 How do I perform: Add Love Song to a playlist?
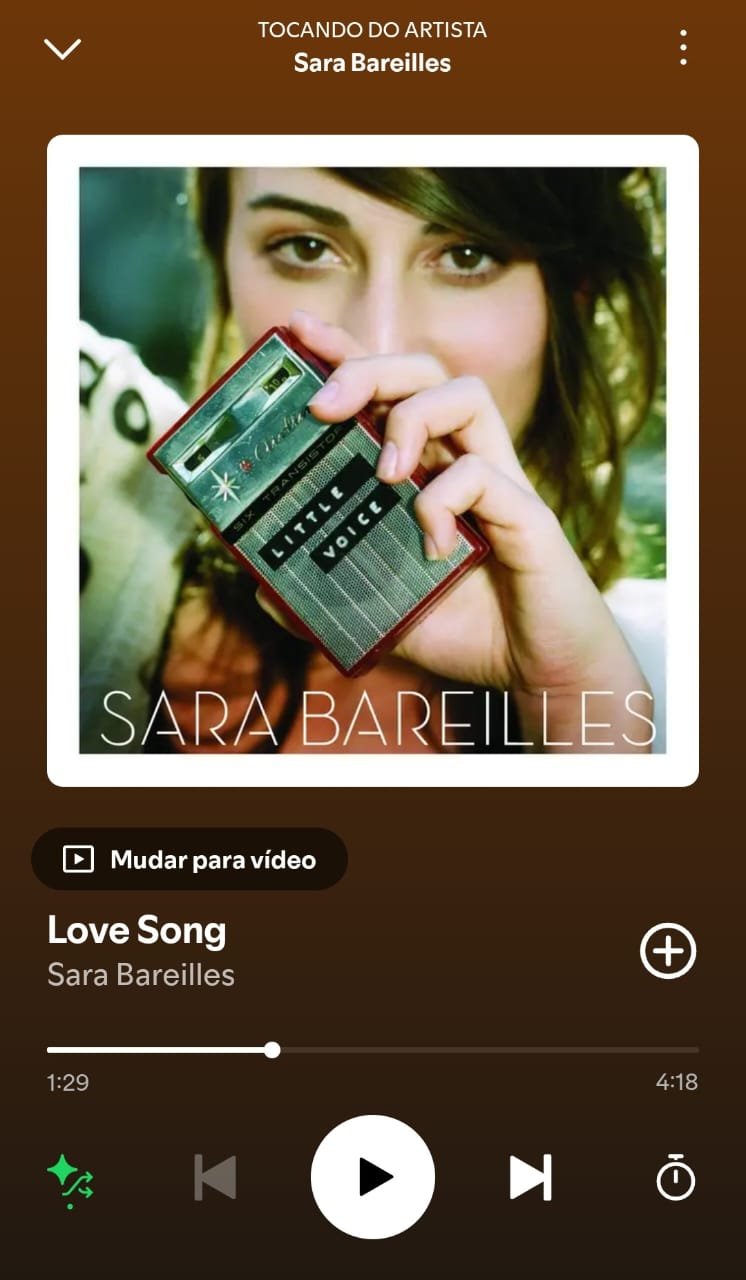pos(667,951)
